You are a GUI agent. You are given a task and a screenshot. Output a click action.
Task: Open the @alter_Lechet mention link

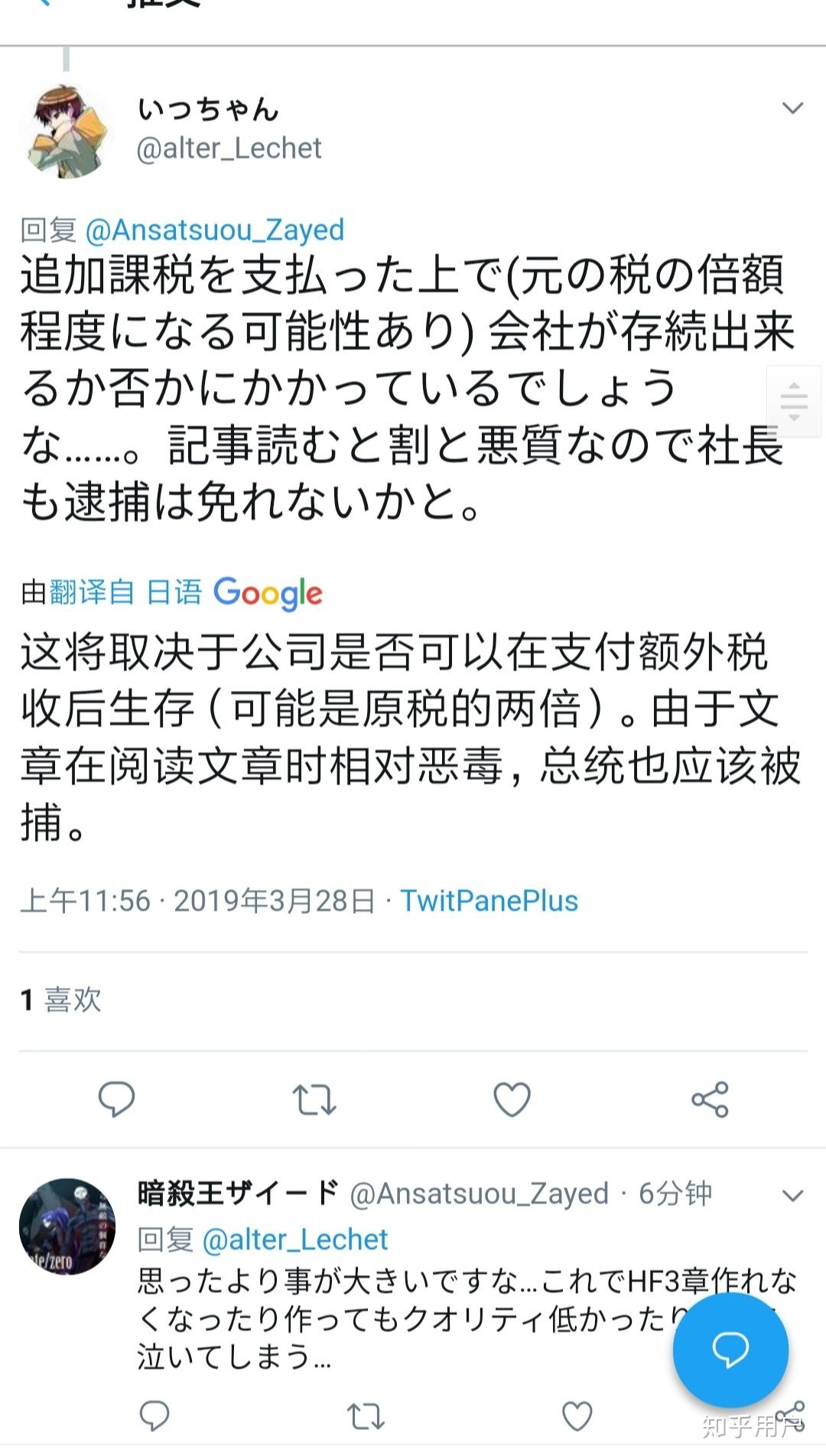(x=295, y=1239)
